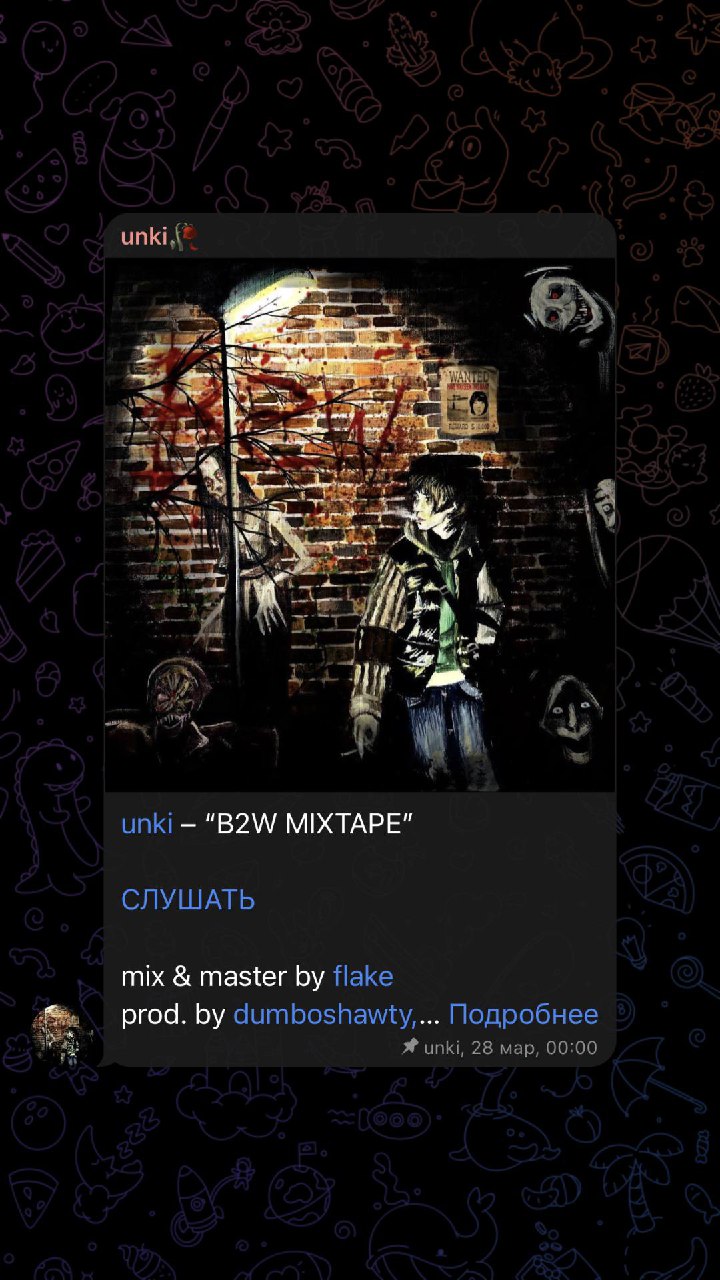Open the dumboshawty mention link

(x=324, y=1014)
